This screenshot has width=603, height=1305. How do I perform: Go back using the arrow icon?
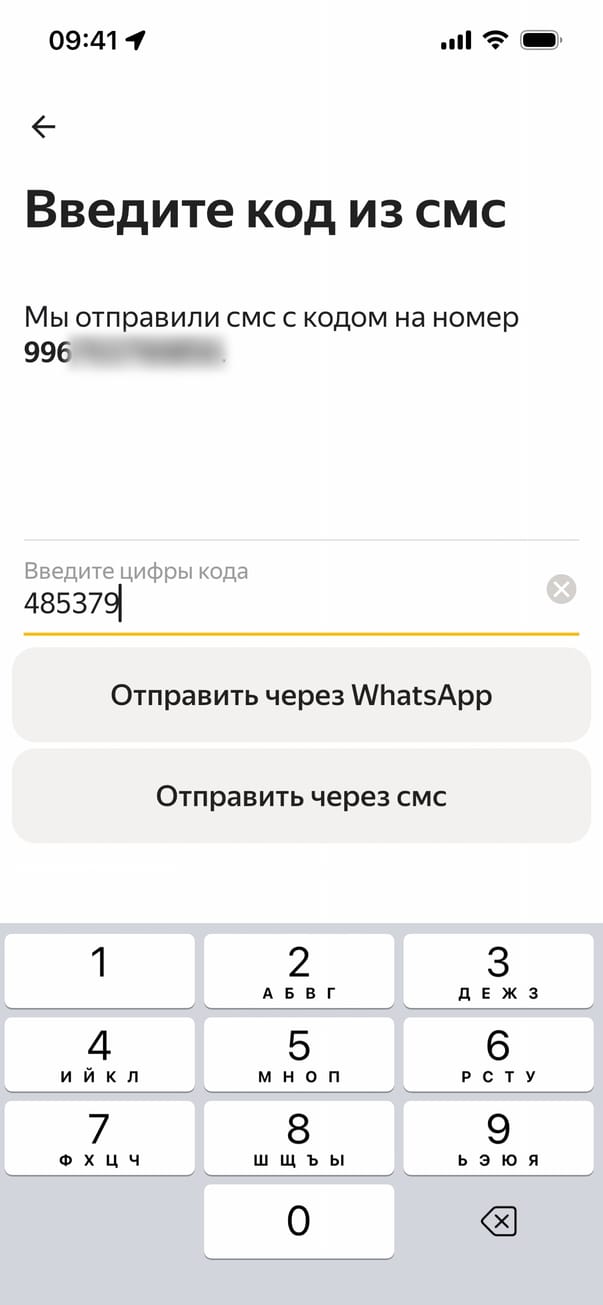[x=43, y=126]
